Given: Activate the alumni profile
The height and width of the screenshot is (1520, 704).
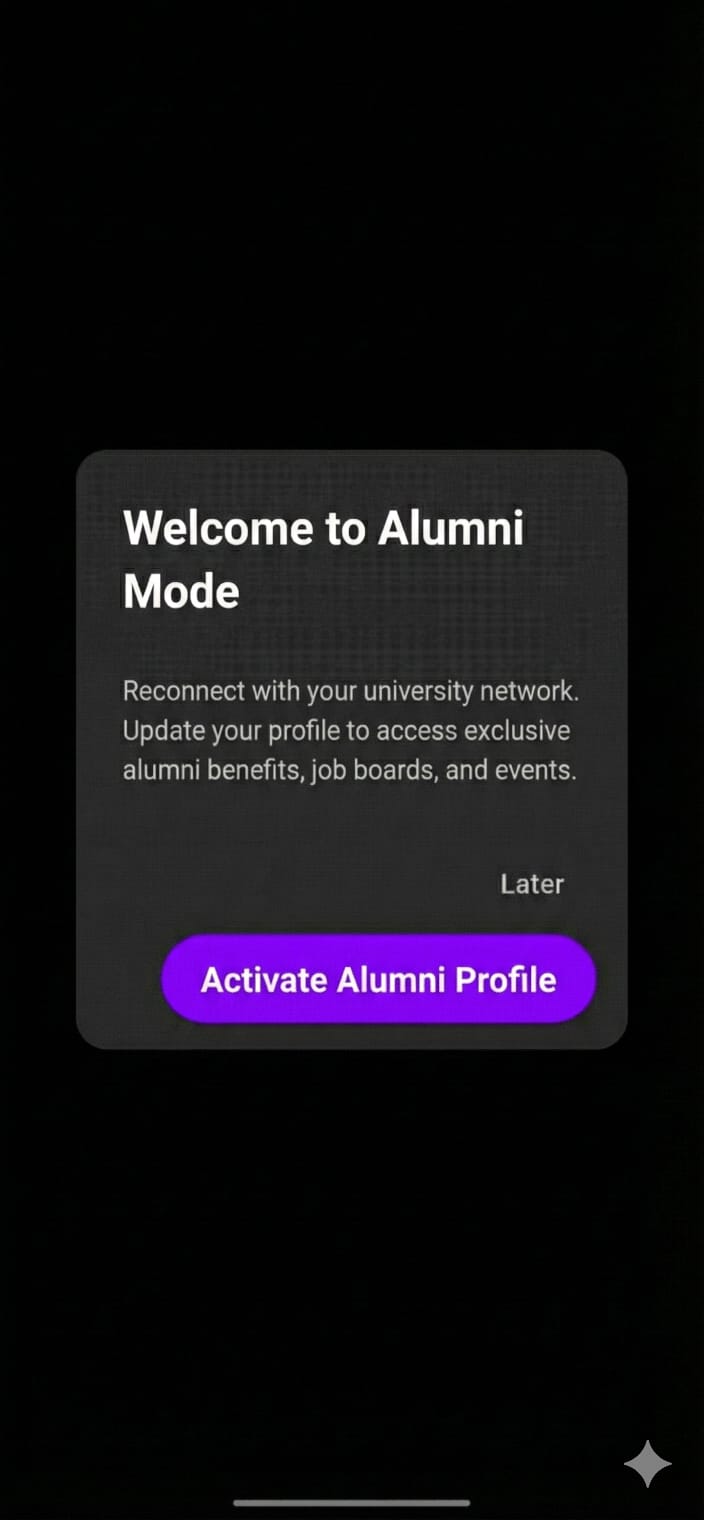Looking at the screenshot, I should [x=378, y=979].
